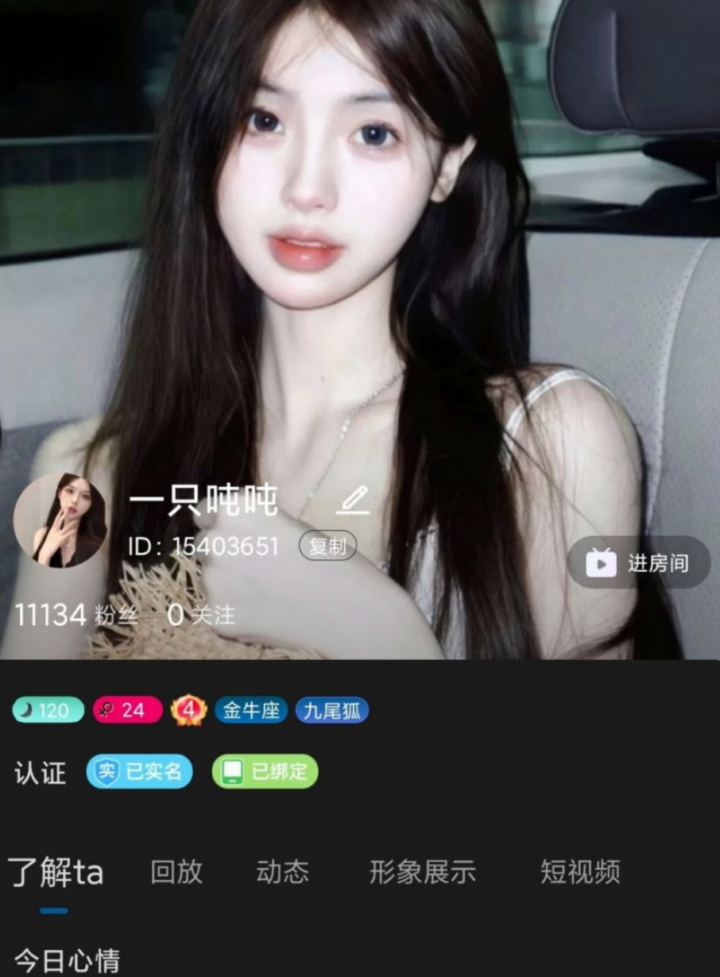This screenshot has width=720, height=977.
Task: Copy the user ID with 复制
Action: 327,546
